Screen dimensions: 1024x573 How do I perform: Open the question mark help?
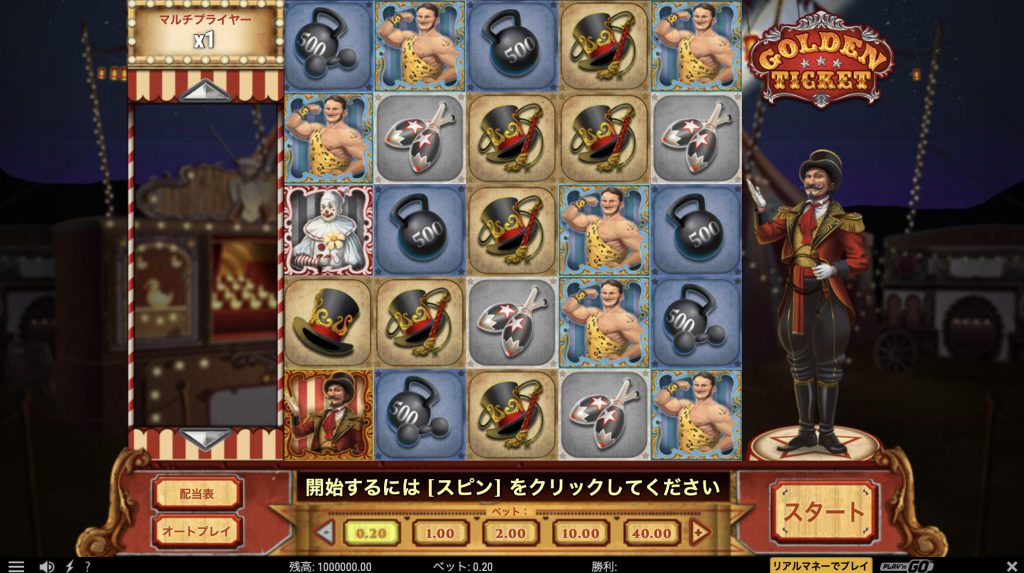(x=87, y=566)
